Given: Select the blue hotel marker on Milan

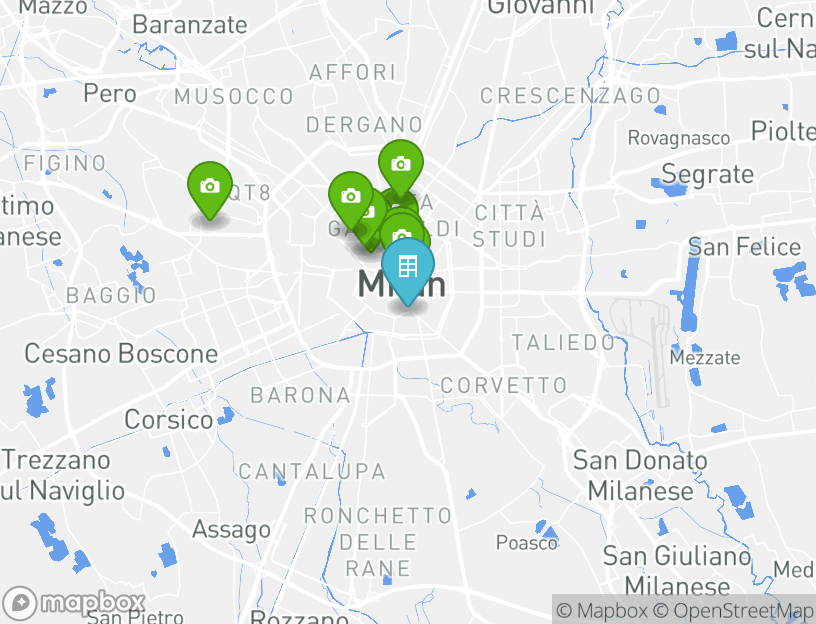Looking at the screenshot, I should pyautogui.click(x=408, y=267).
